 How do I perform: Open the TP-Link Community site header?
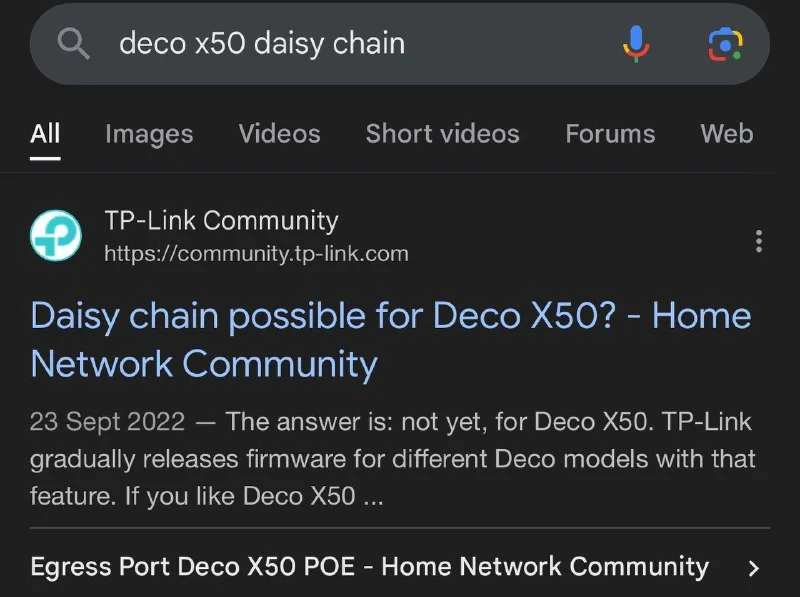(x=220, y=236)
